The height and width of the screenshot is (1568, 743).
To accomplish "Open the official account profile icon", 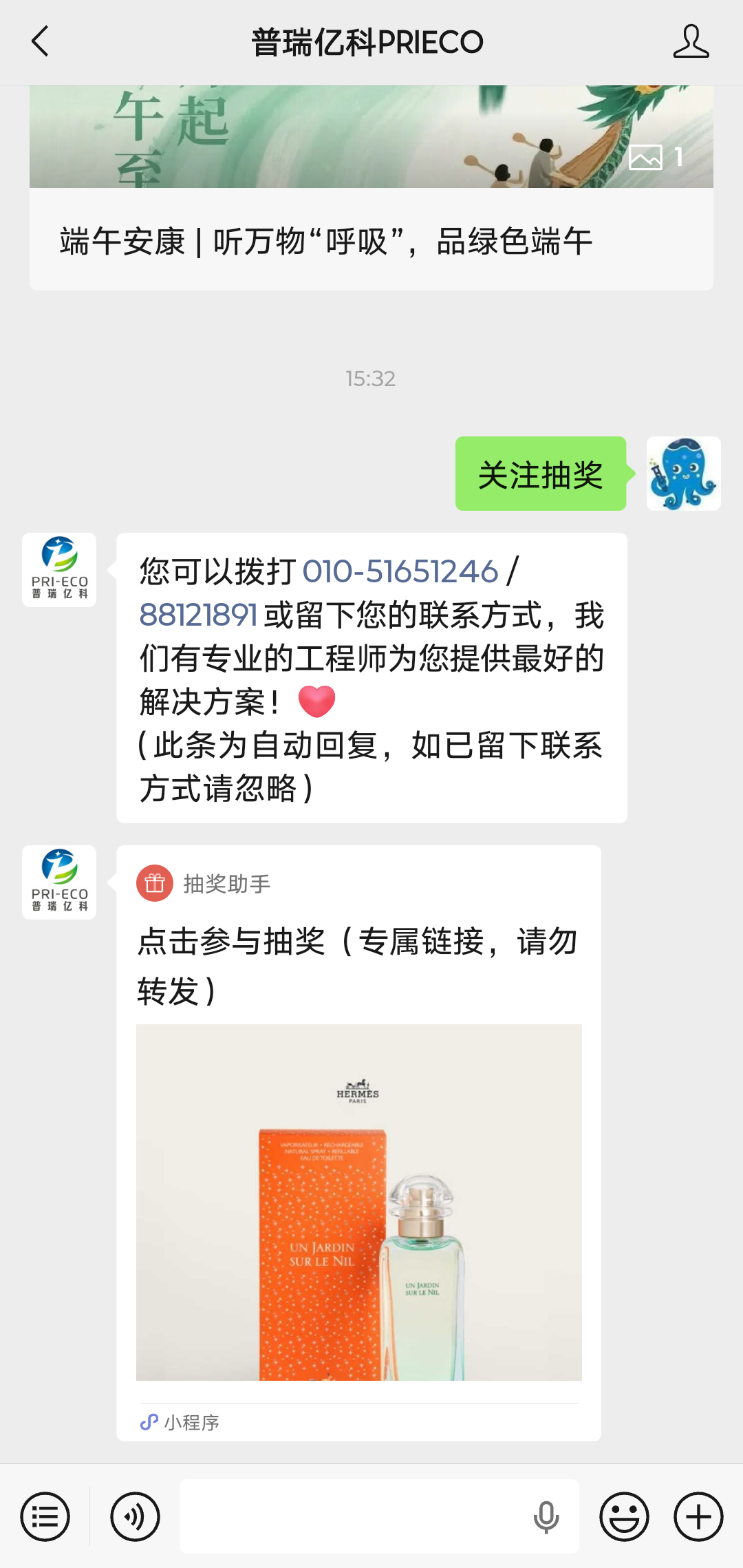I will click(x=691, y=41).
